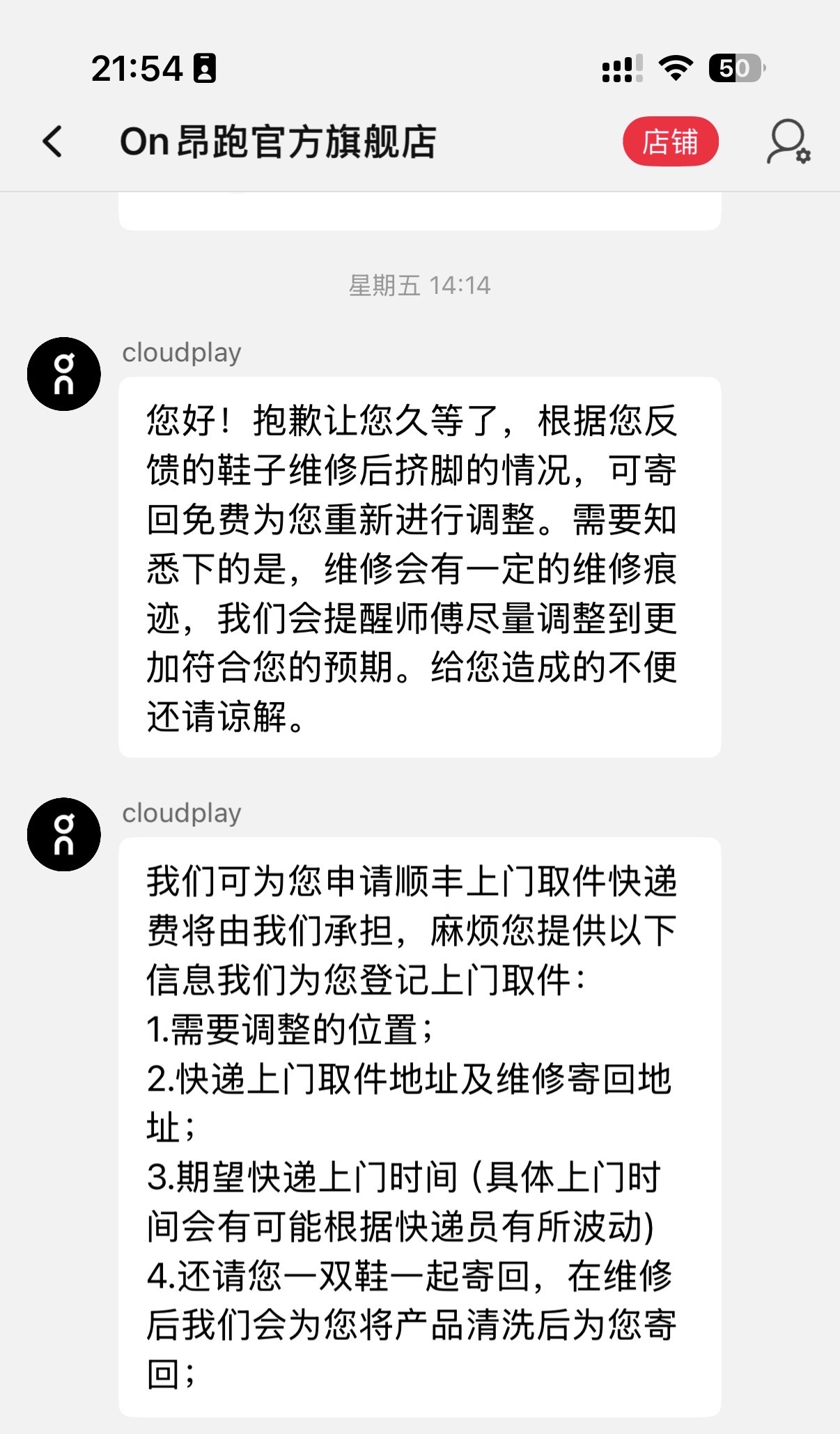The height and width of the screenshot is (1434, 840).
Task: Open the chat settings profile icon
Action: coord(788,142)
